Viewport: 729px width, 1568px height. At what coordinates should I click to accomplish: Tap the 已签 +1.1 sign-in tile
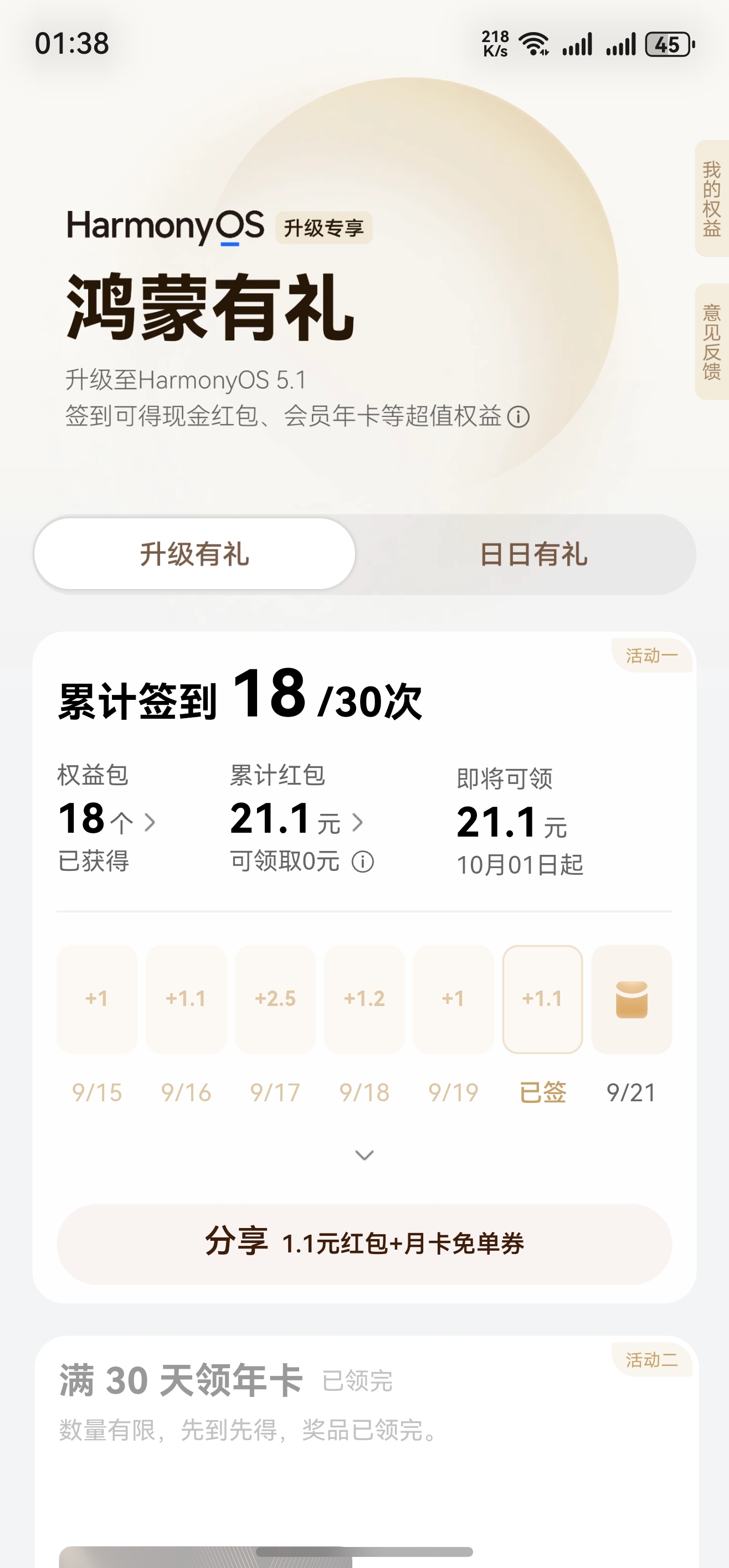tap(542, 999)
